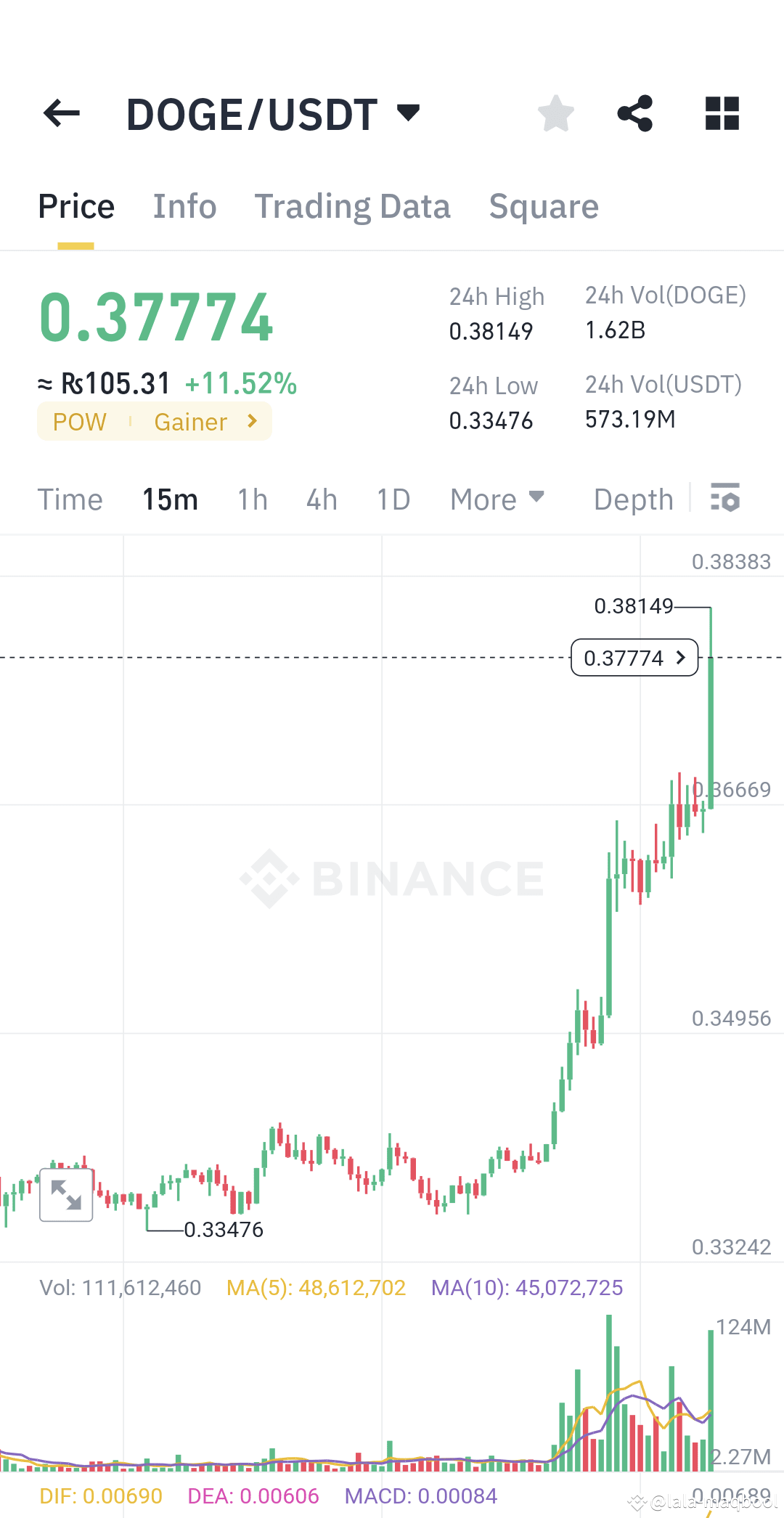Tap the 0.37774 current price label
The image size is (784, 1518).
tap(633, 658)
